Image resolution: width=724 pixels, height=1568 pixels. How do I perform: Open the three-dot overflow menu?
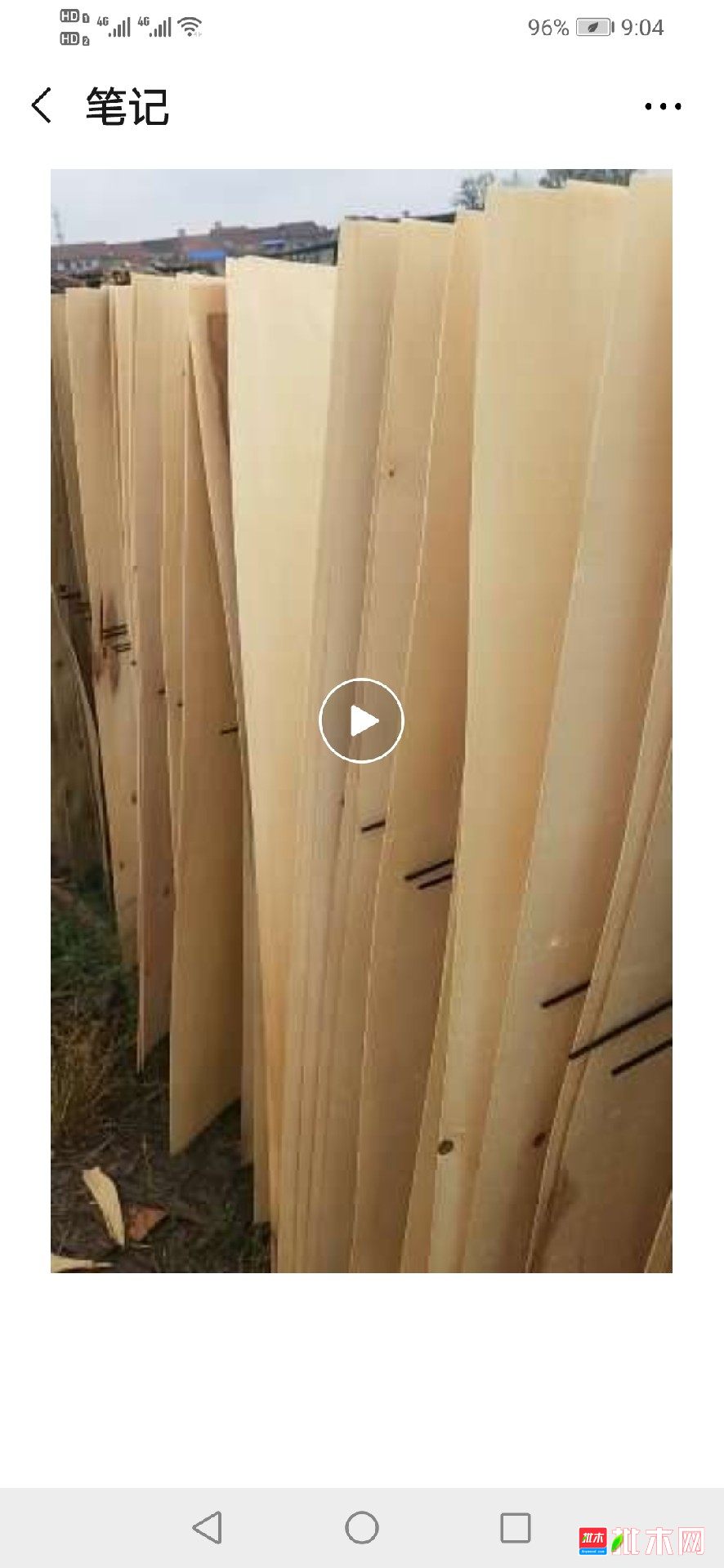[x=662, y=106]
